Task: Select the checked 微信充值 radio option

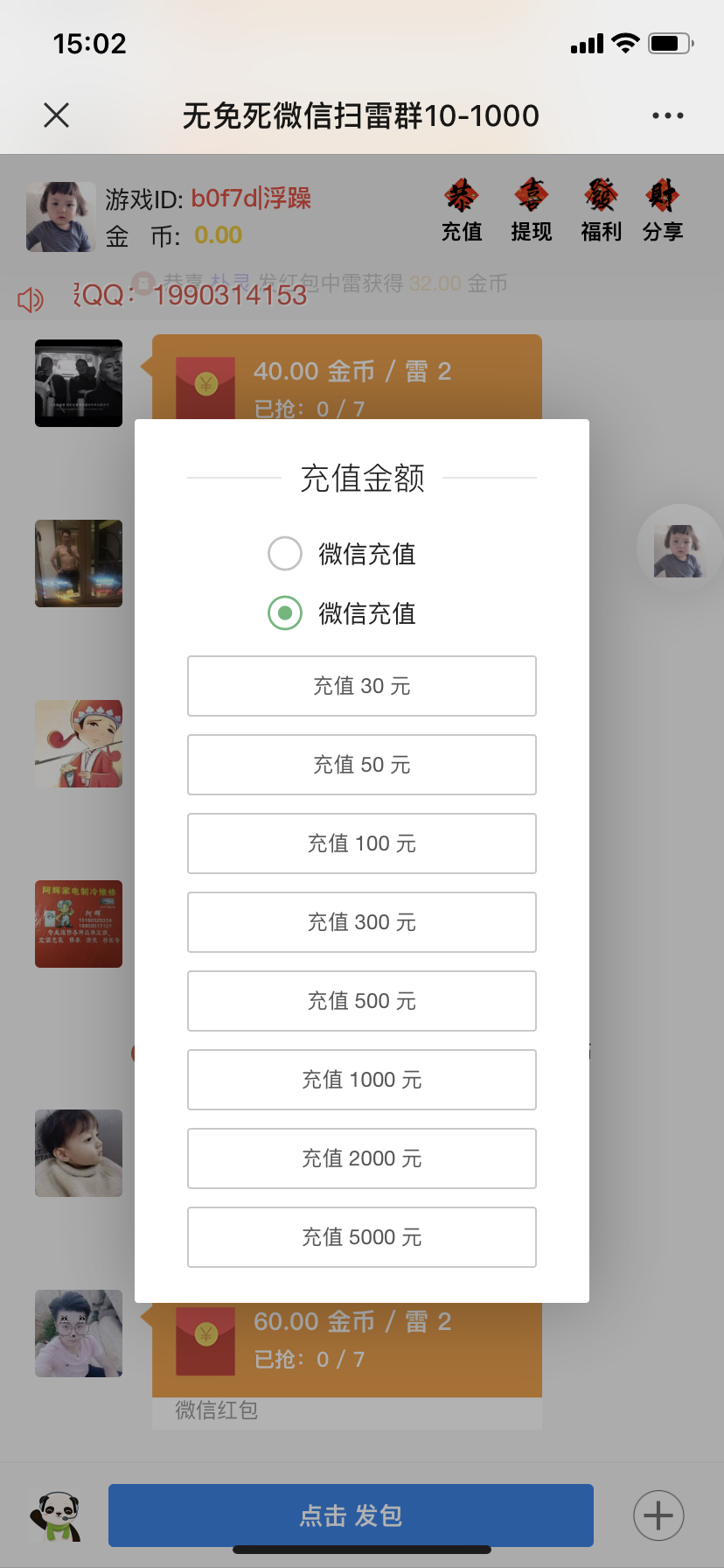Action: [x=285, y=612]
